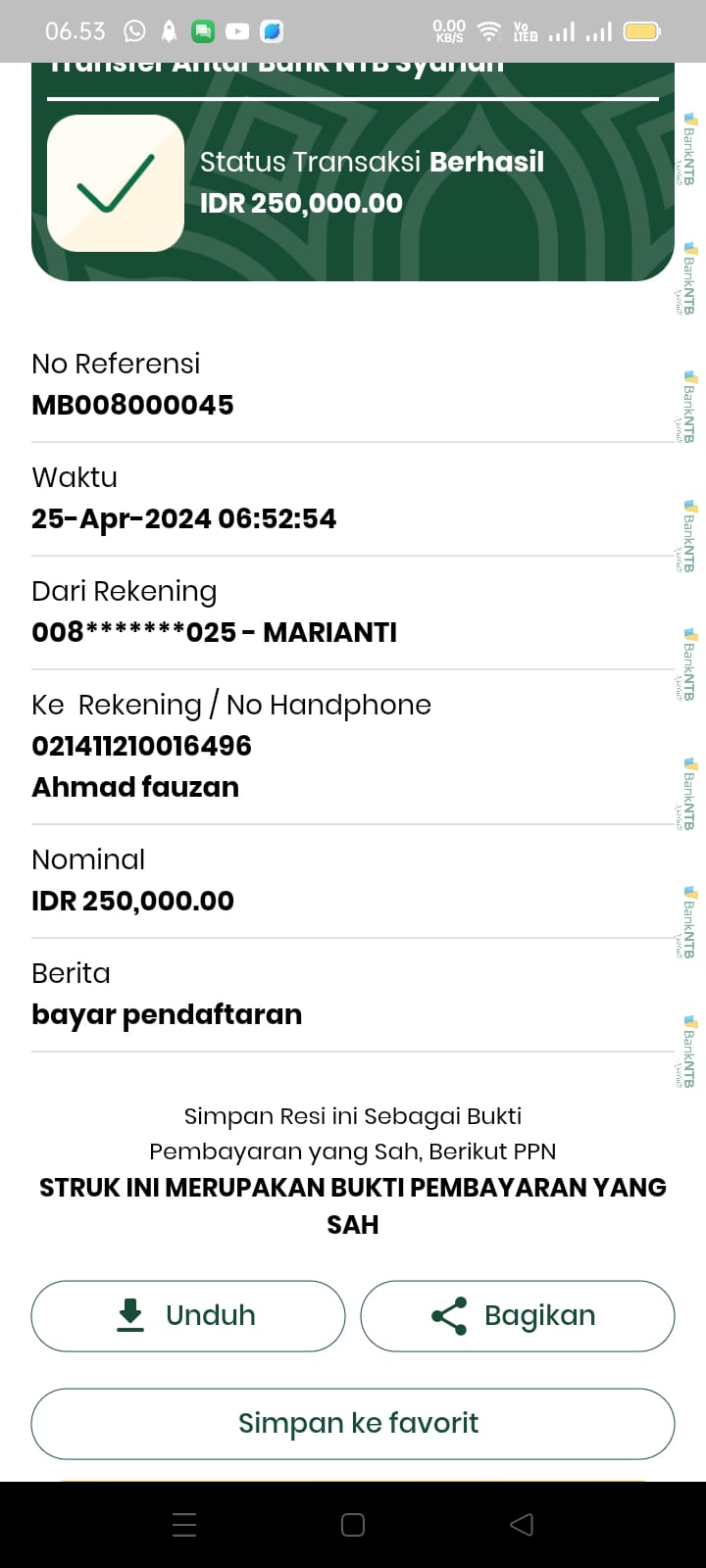Open the system recent apps menu
The width and height of the screenshot is (706, 1568).
(184, 1524)
